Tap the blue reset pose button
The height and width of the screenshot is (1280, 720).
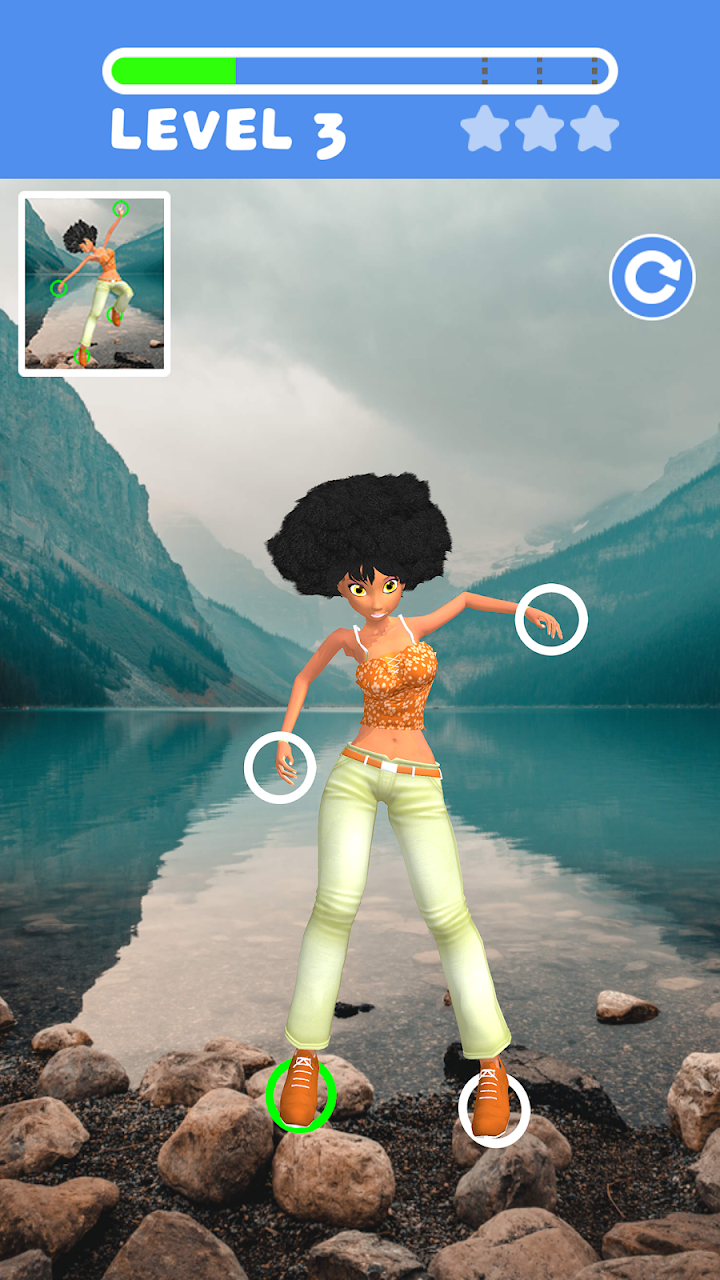[652, 277]
